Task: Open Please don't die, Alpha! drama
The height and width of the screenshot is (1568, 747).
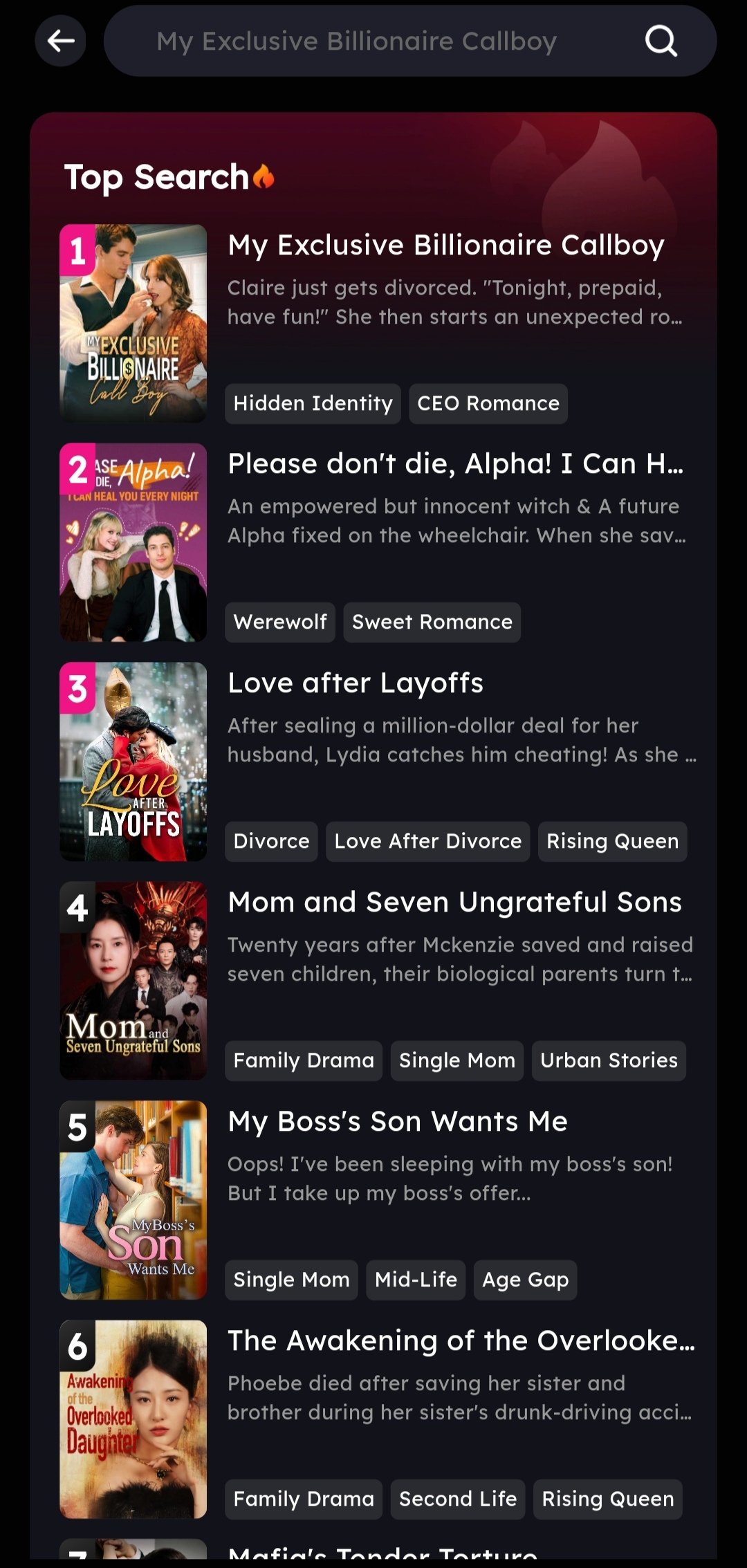Action: pyautogui.click(x=455, y=464)
